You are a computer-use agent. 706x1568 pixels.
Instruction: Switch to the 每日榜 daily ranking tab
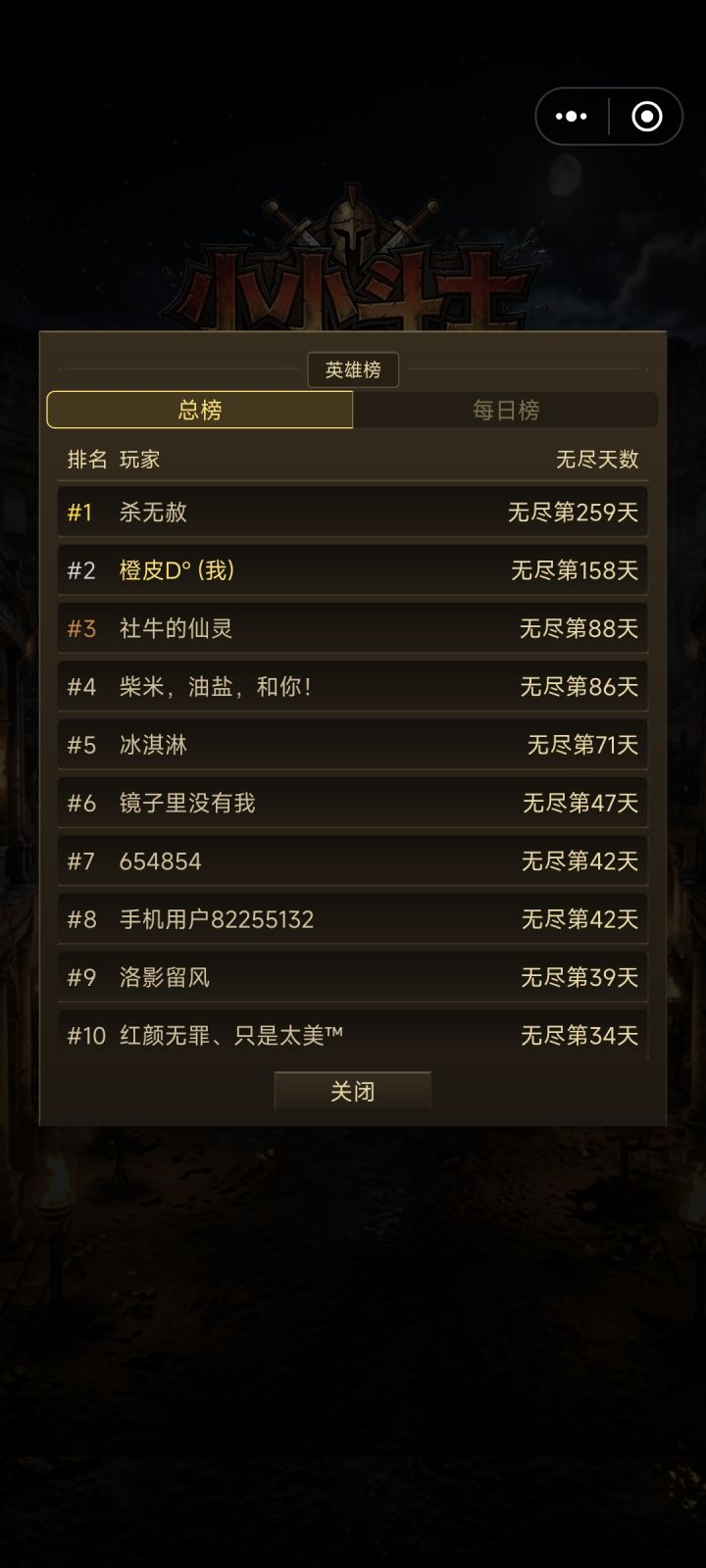point(507,410)
